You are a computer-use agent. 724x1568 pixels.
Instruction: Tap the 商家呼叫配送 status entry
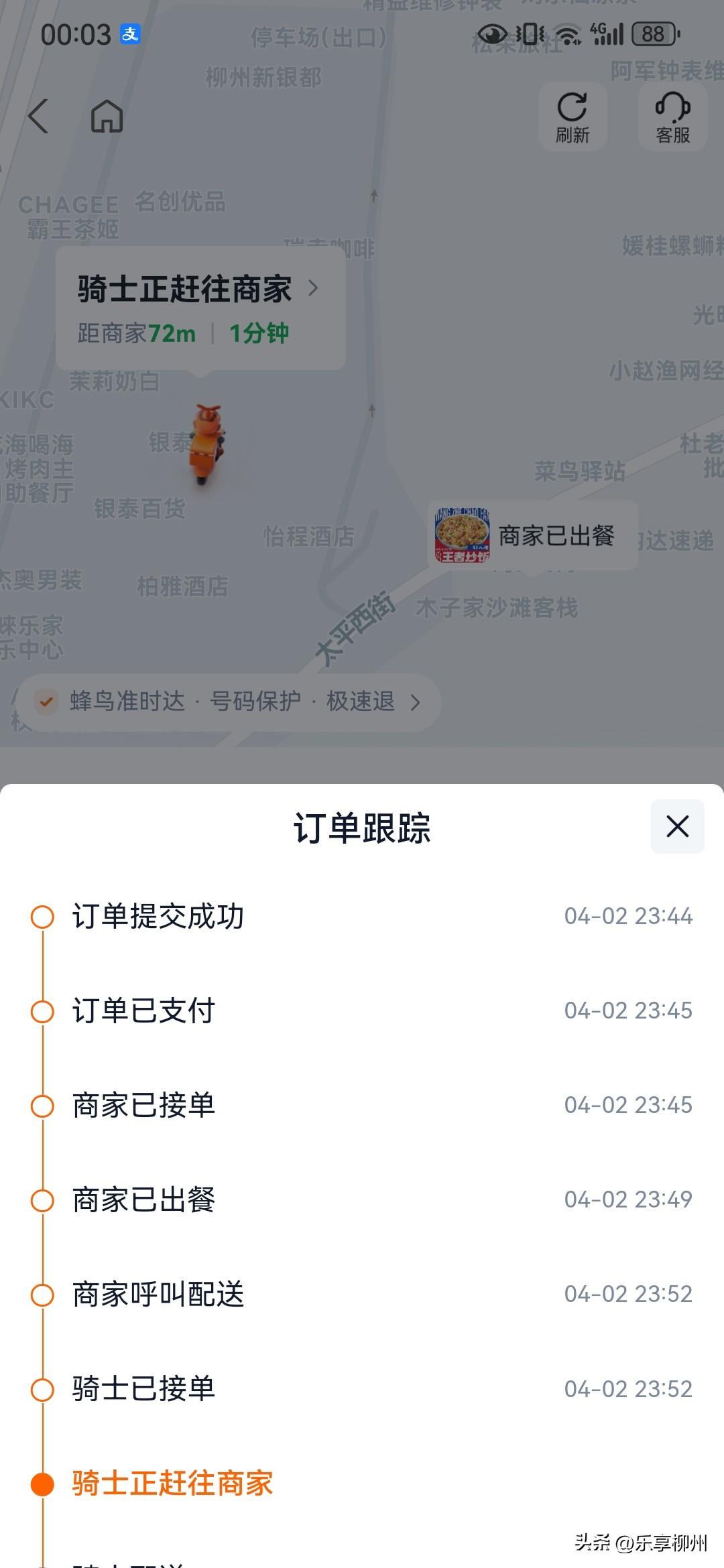[x=156, y=1295]
